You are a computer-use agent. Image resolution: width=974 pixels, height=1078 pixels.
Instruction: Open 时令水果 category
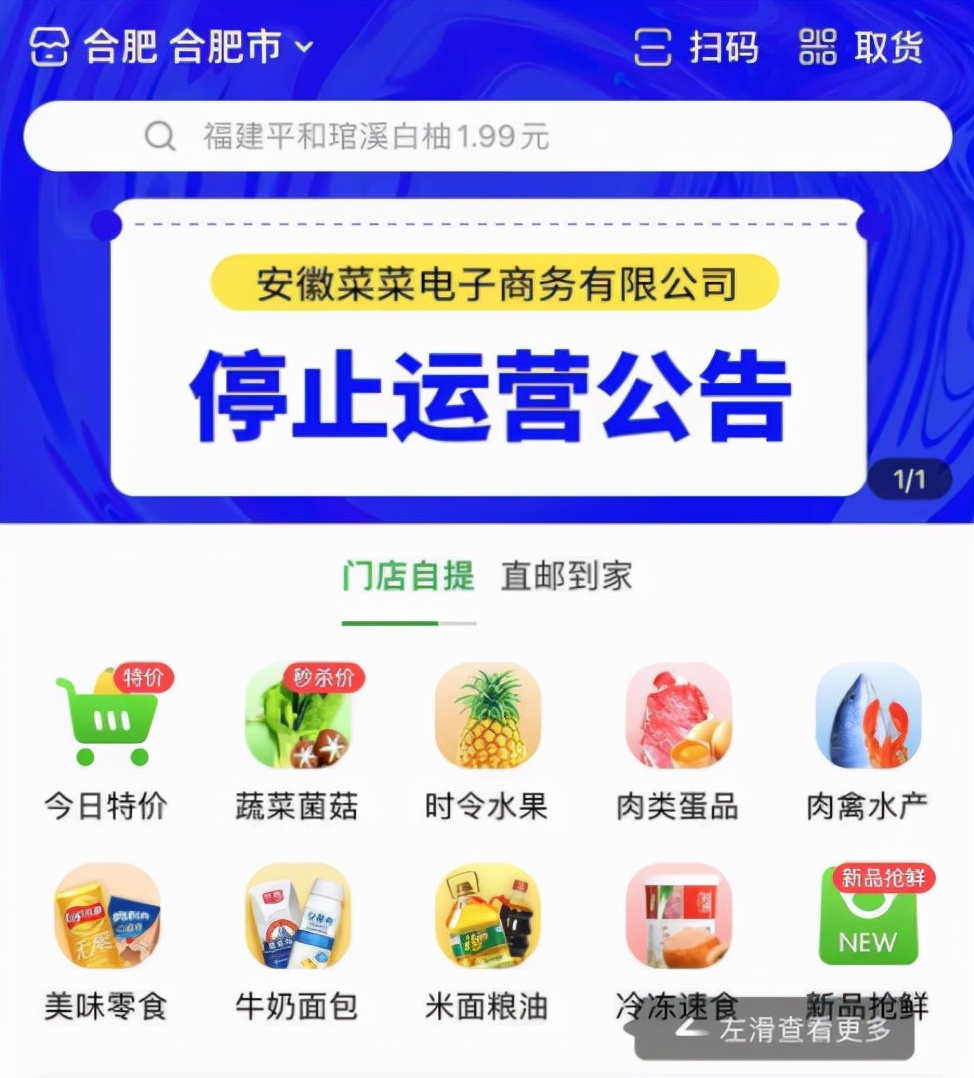(487, 740)
